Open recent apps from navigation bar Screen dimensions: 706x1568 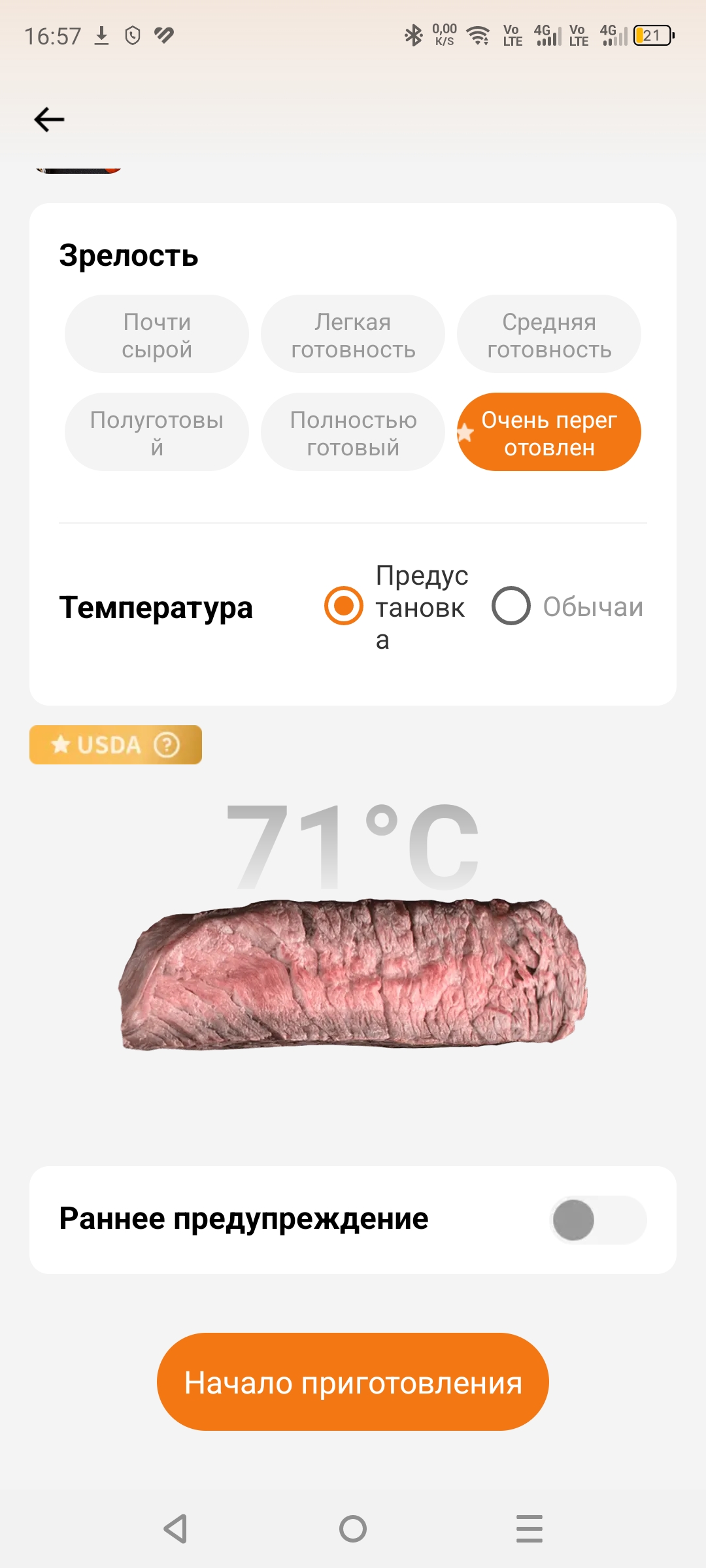pos(529,1529)
